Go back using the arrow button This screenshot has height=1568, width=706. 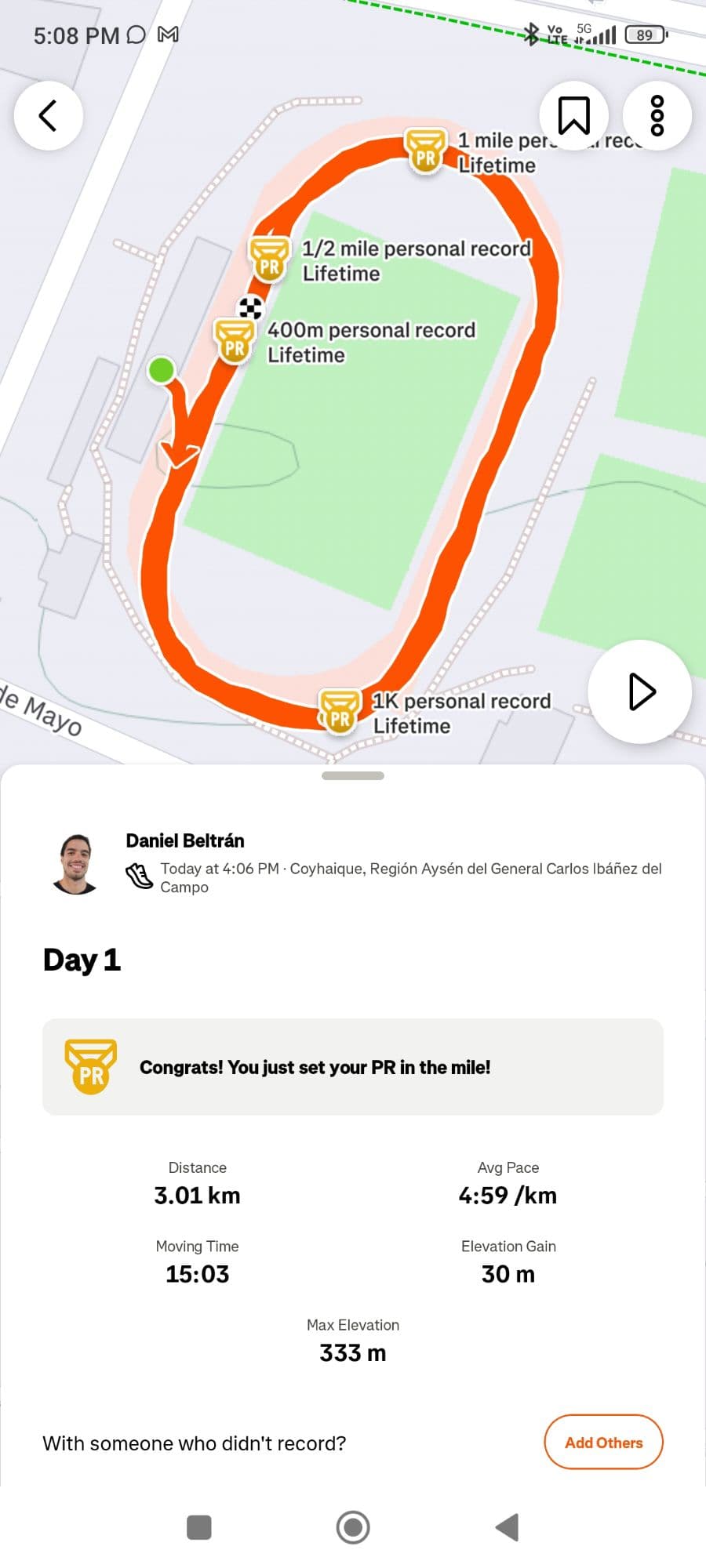click(48, 116)
